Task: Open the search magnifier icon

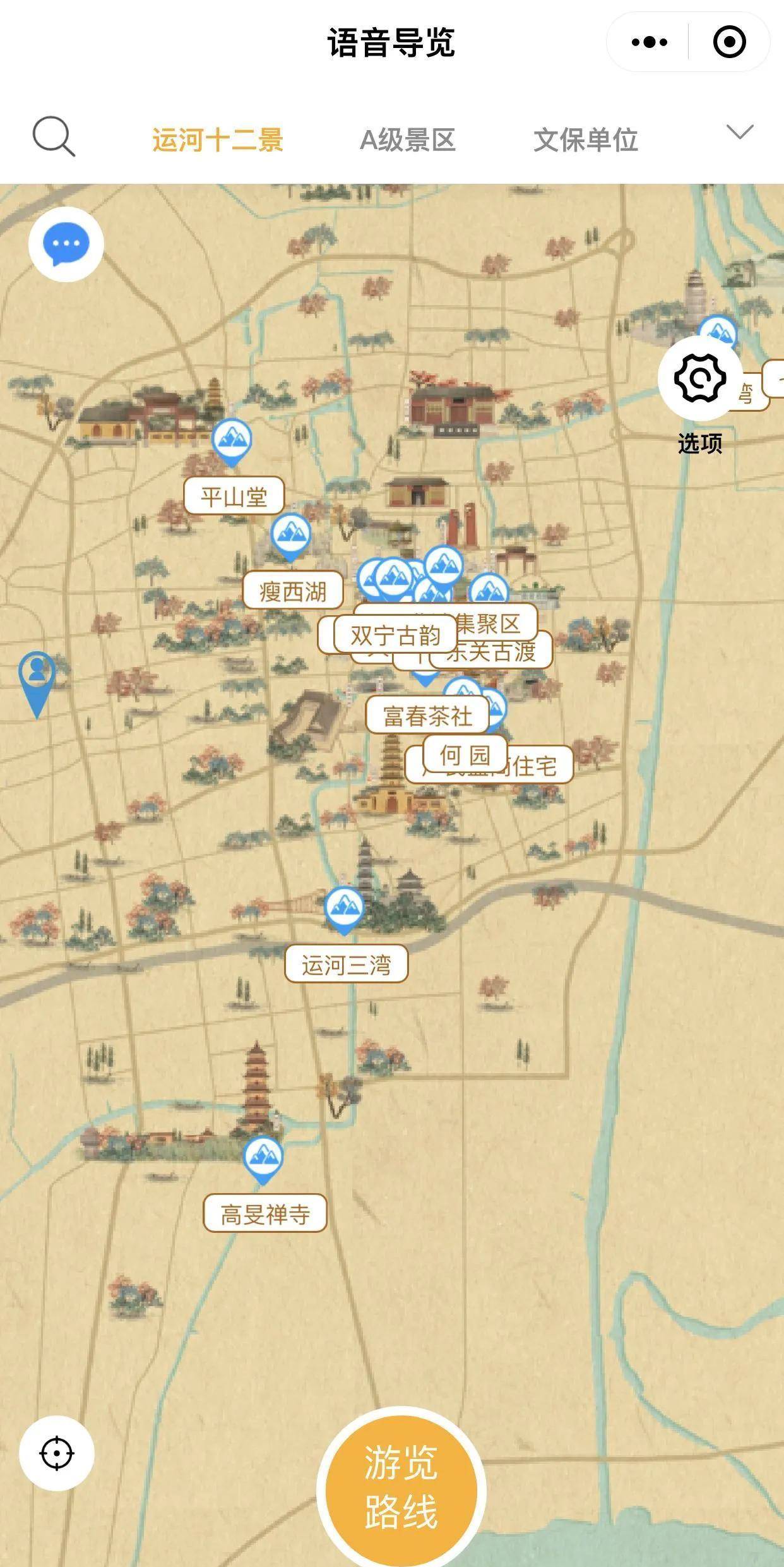Action: 54,136
